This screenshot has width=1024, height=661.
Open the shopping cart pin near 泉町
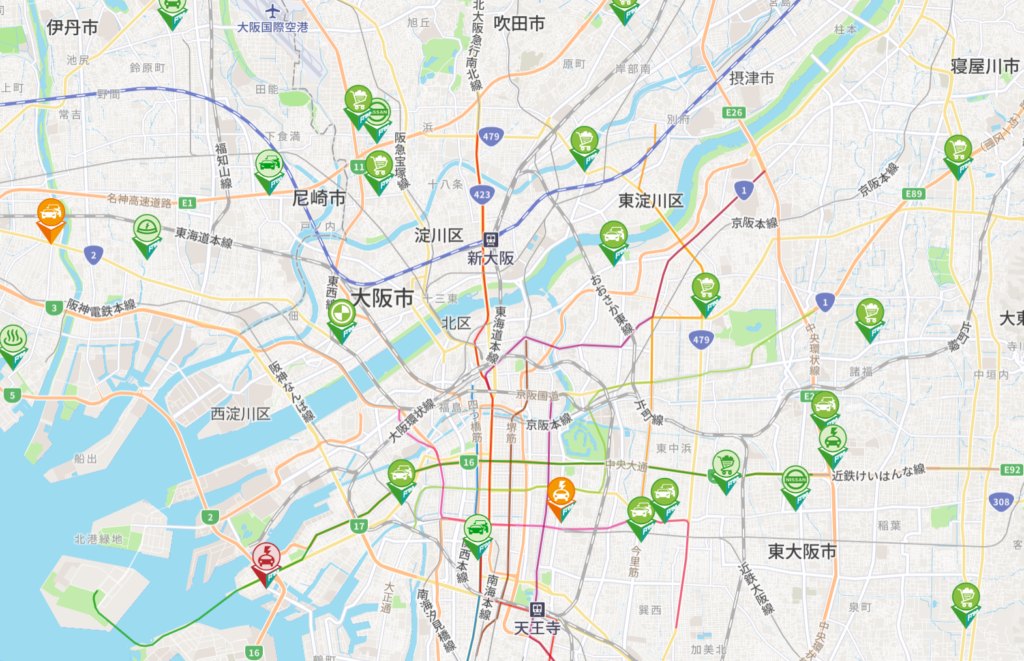point(965,600)
